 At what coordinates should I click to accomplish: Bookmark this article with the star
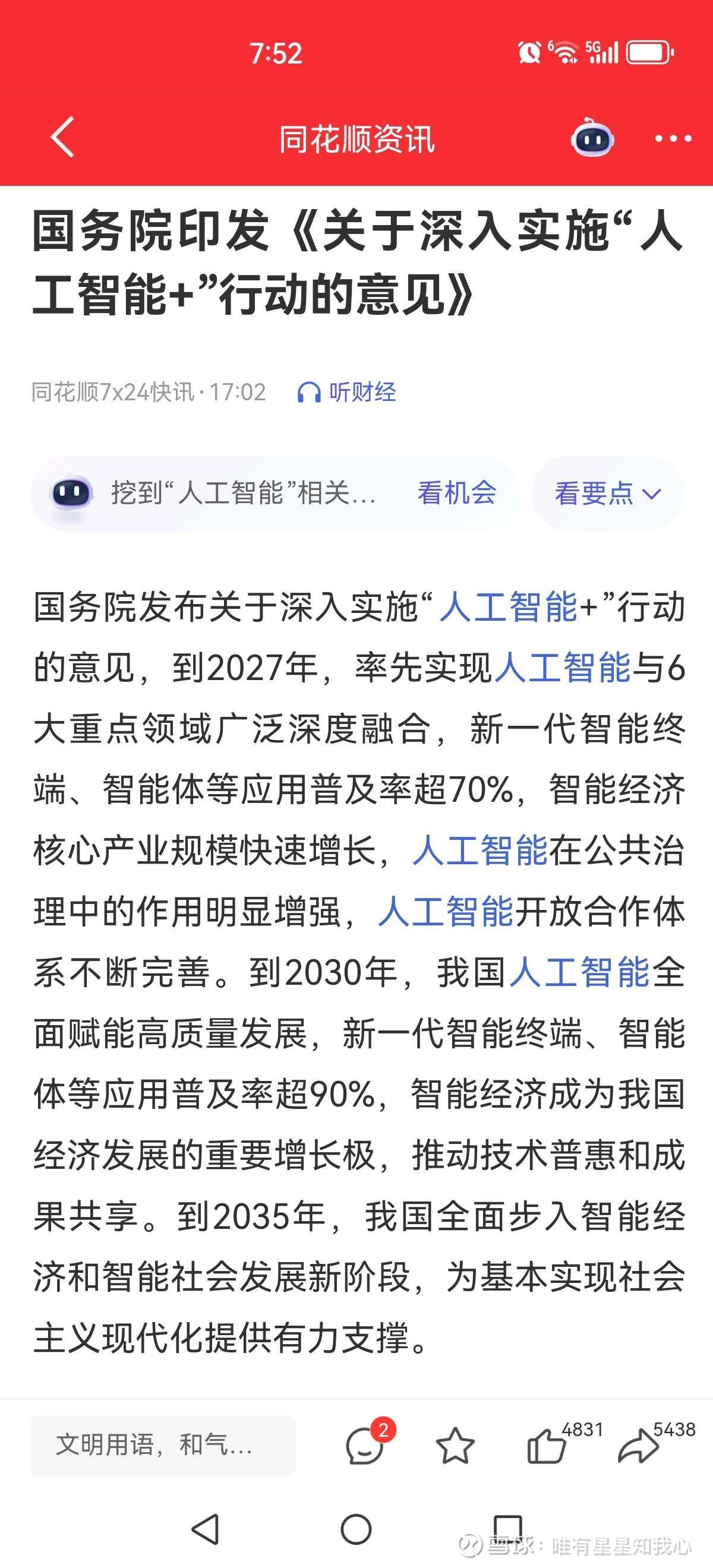coord(455,1446)
